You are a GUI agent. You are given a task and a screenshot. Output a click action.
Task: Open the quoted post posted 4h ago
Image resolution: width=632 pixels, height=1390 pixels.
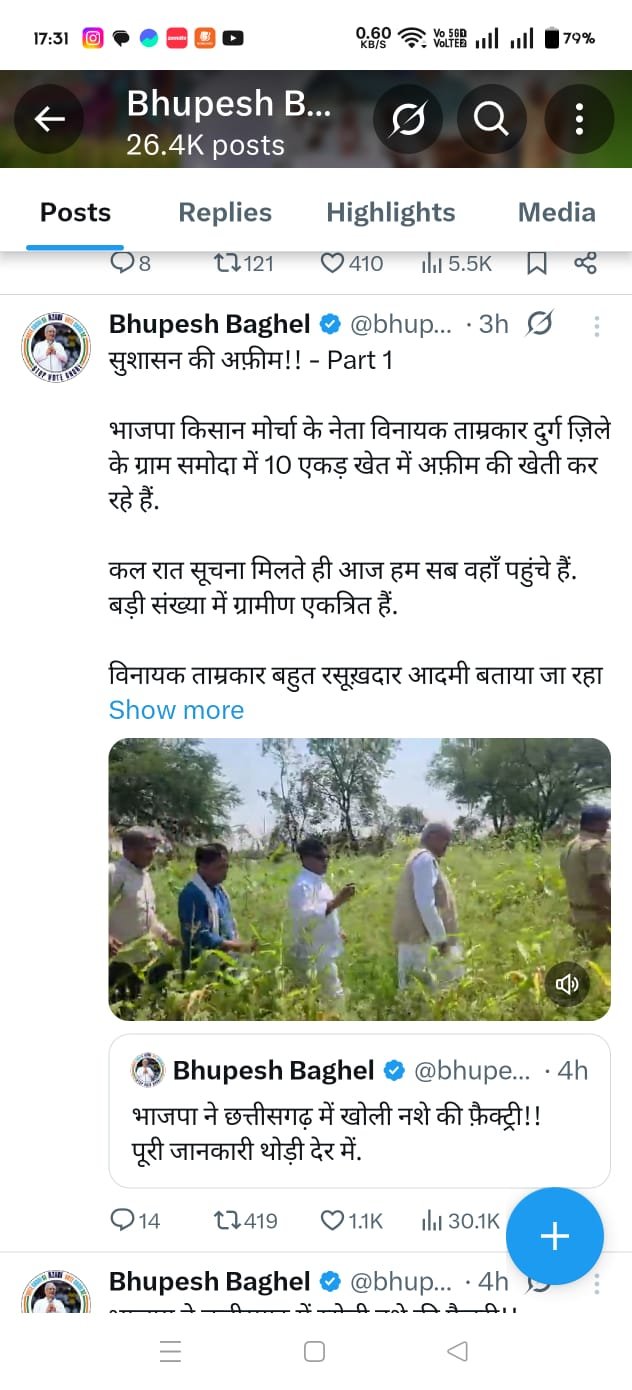tap(359, 1110)
